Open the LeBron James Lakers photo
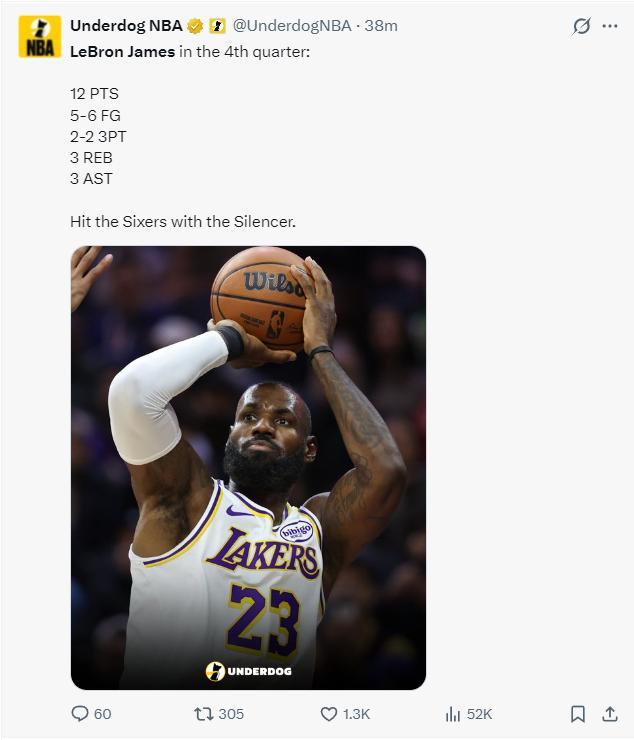This screenshot has height=740, width=634. [x=248, y=467]
